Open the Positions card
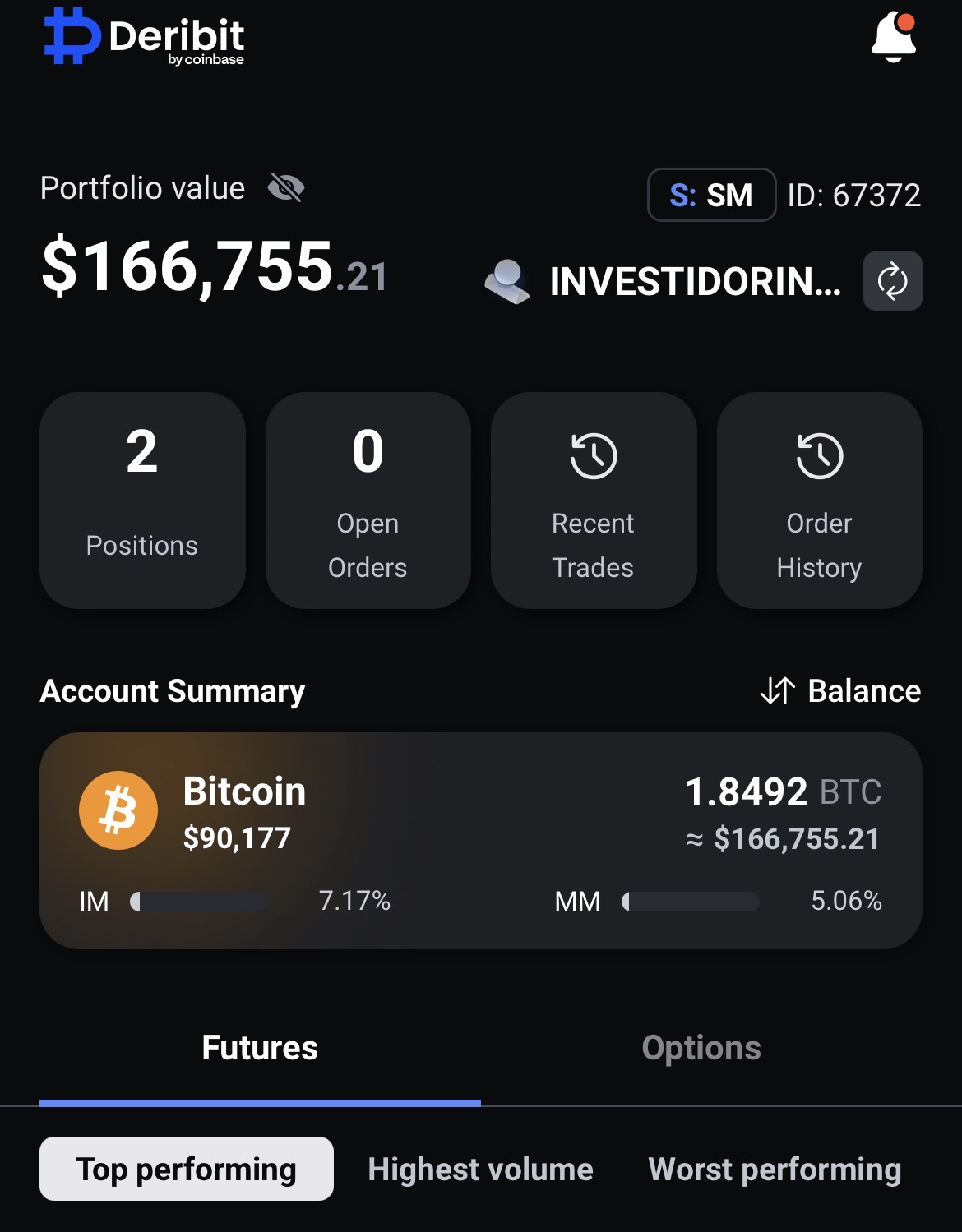This screenshot has height=1232, width=962. click(142, 500)
